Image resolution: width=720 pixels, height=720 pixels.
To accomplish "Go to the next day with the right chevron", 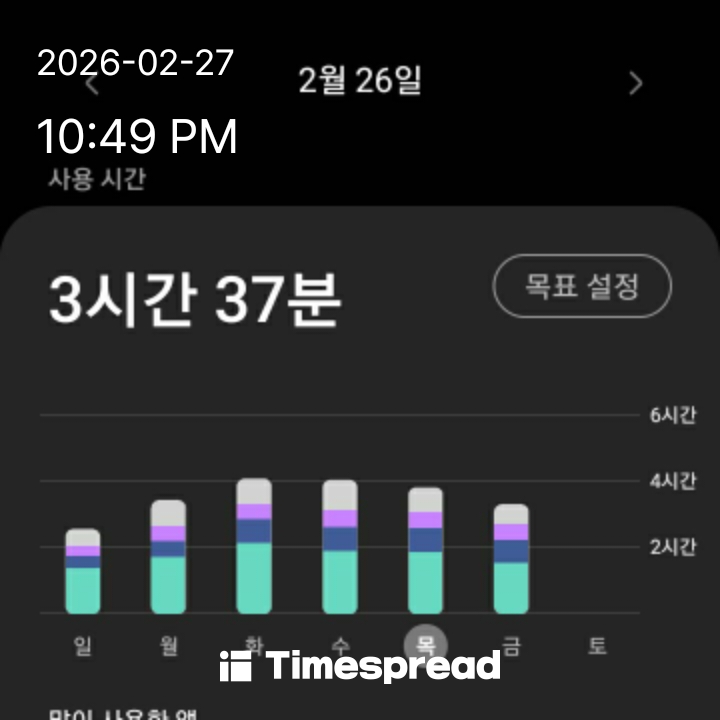I will click(x=635, y=83).
